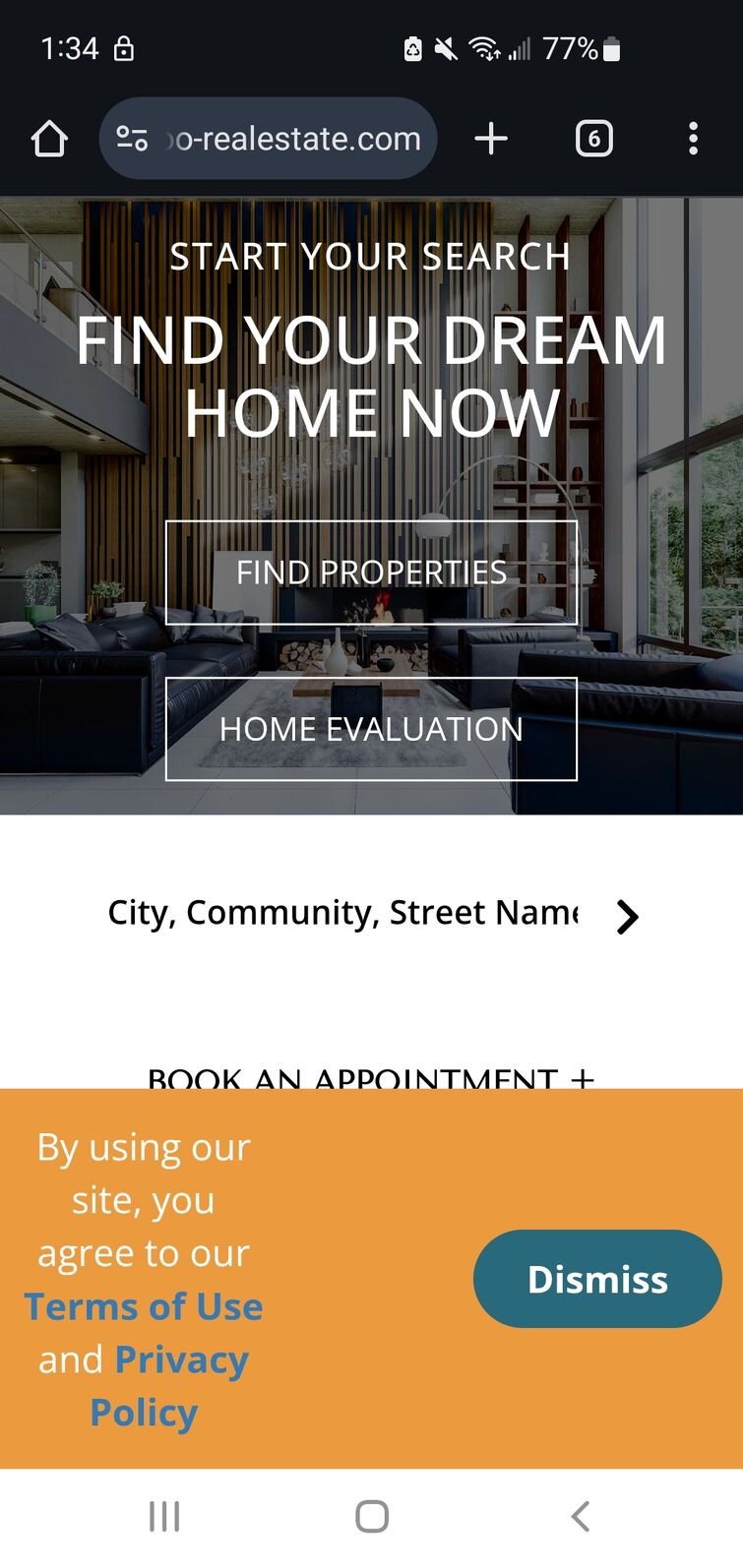
Task: Tap the address bar showing realestate.com
Action: 285,139
